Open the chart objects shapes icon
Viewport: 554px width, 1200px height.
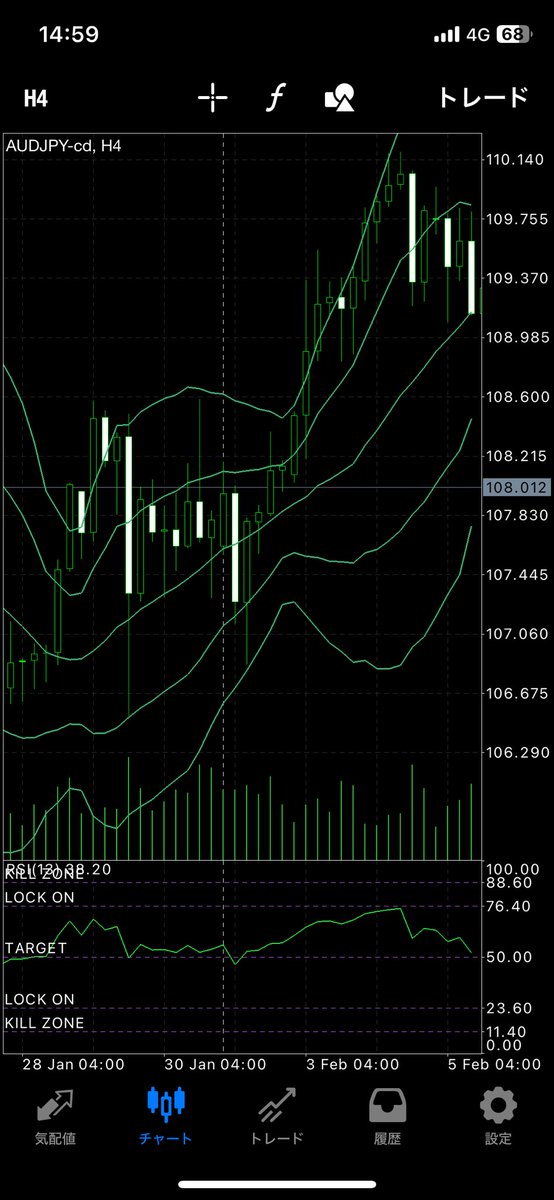point(339,97)
